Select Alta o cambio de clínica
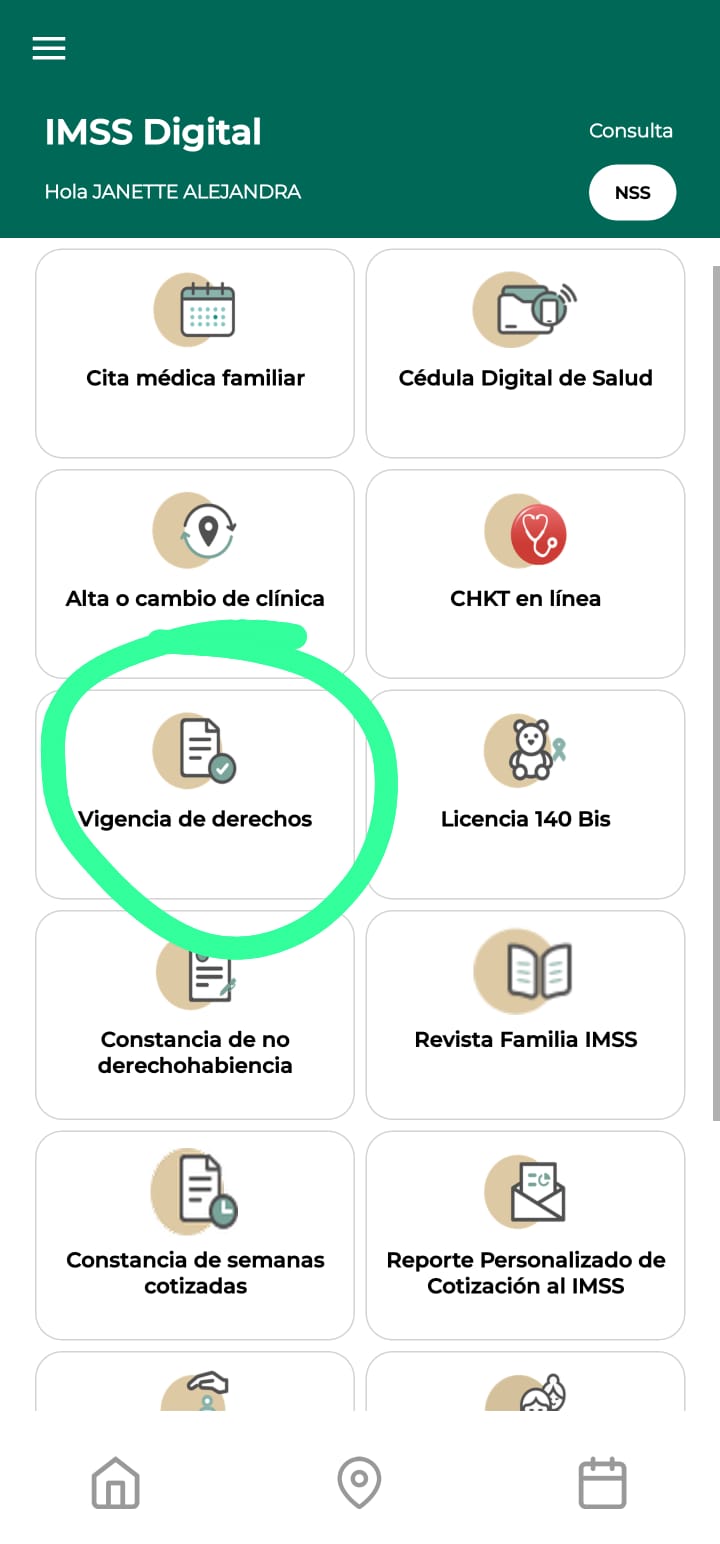Viewport: 720px width, 1544px height. [x=195, y=573]
